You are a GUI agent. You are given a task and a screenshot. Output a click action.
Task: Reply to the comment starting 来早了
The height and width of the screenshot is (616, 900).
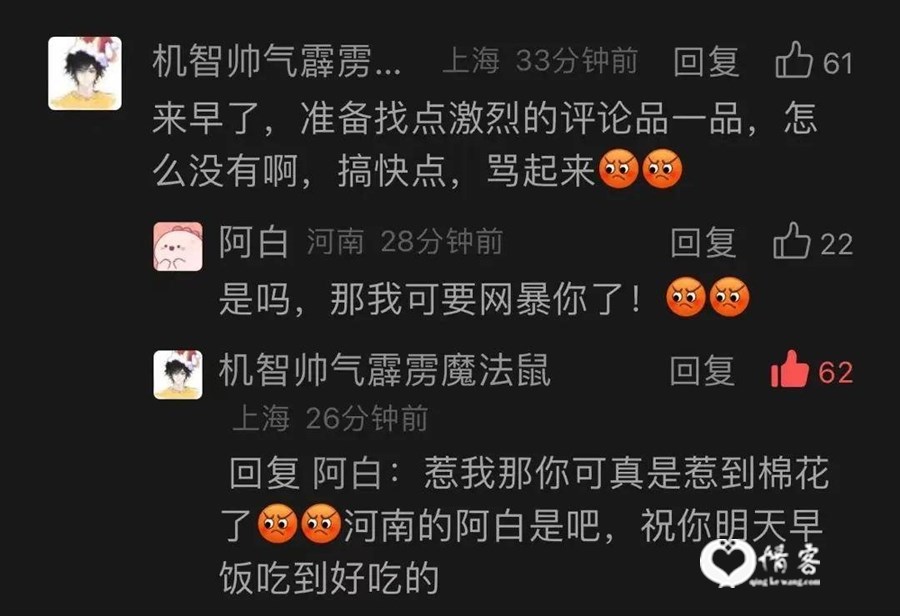(706, 63)
